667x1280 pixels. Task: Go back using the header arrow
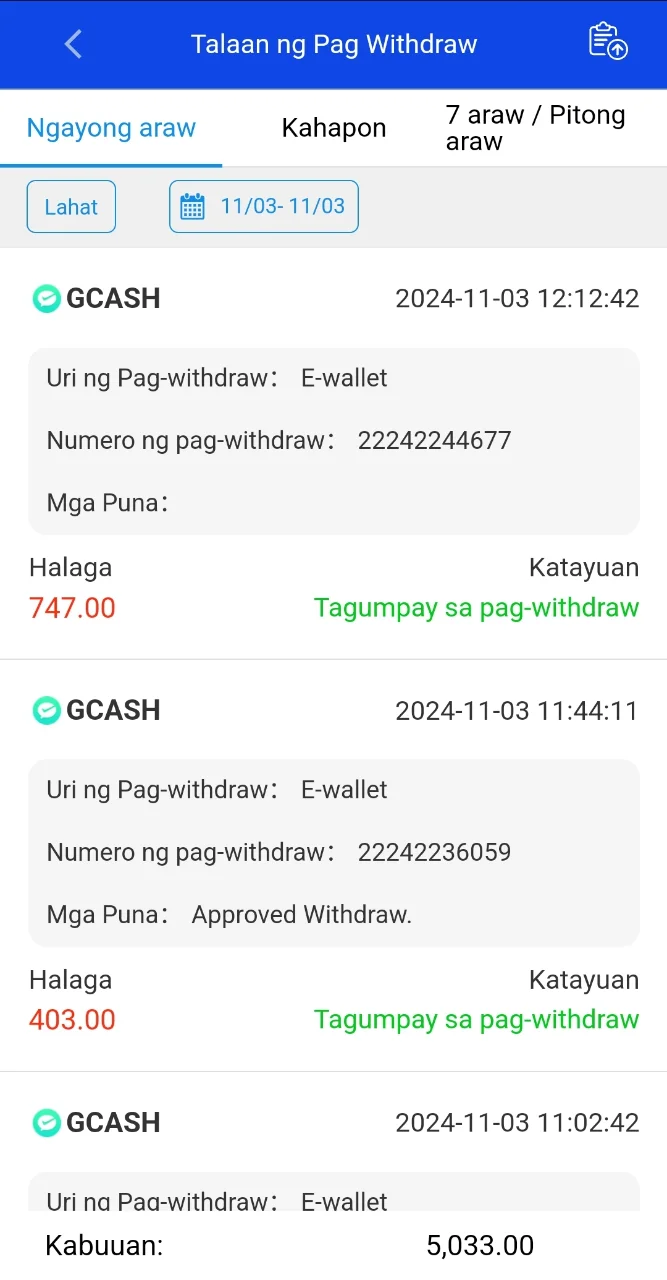tap(73, 44)
